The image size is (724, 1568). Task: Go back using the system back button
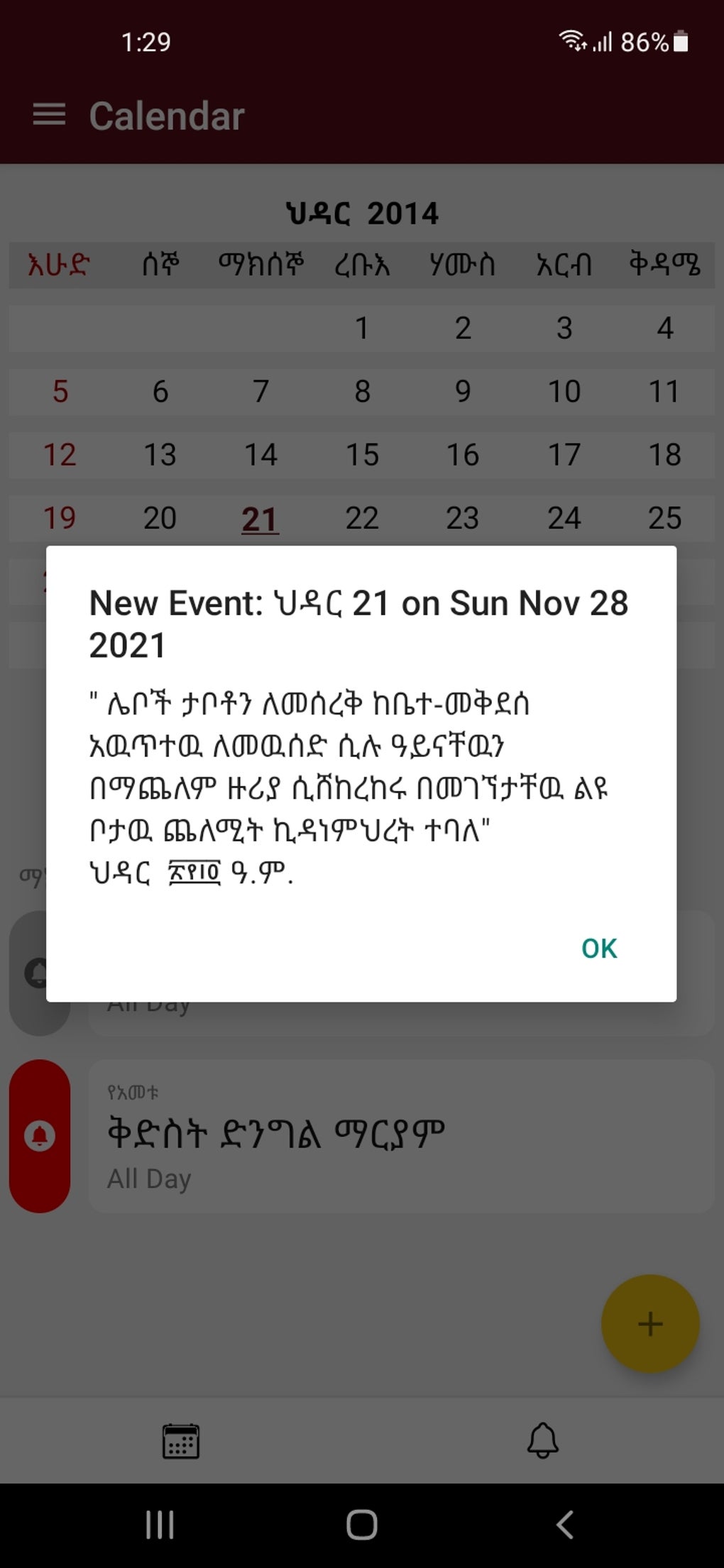[x=564, y=1524]
